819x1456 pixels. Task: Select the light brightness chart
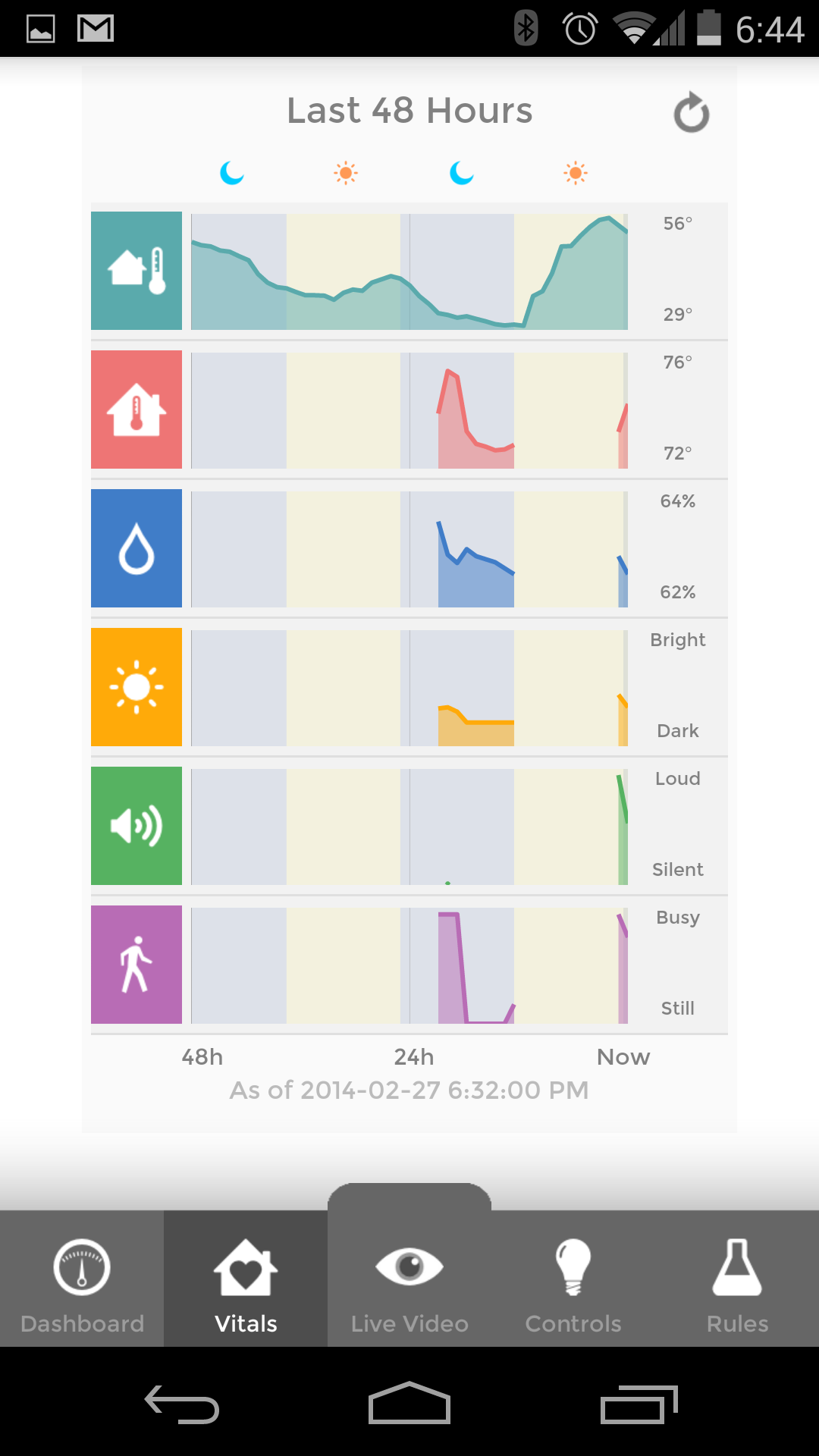pos(136,687)
